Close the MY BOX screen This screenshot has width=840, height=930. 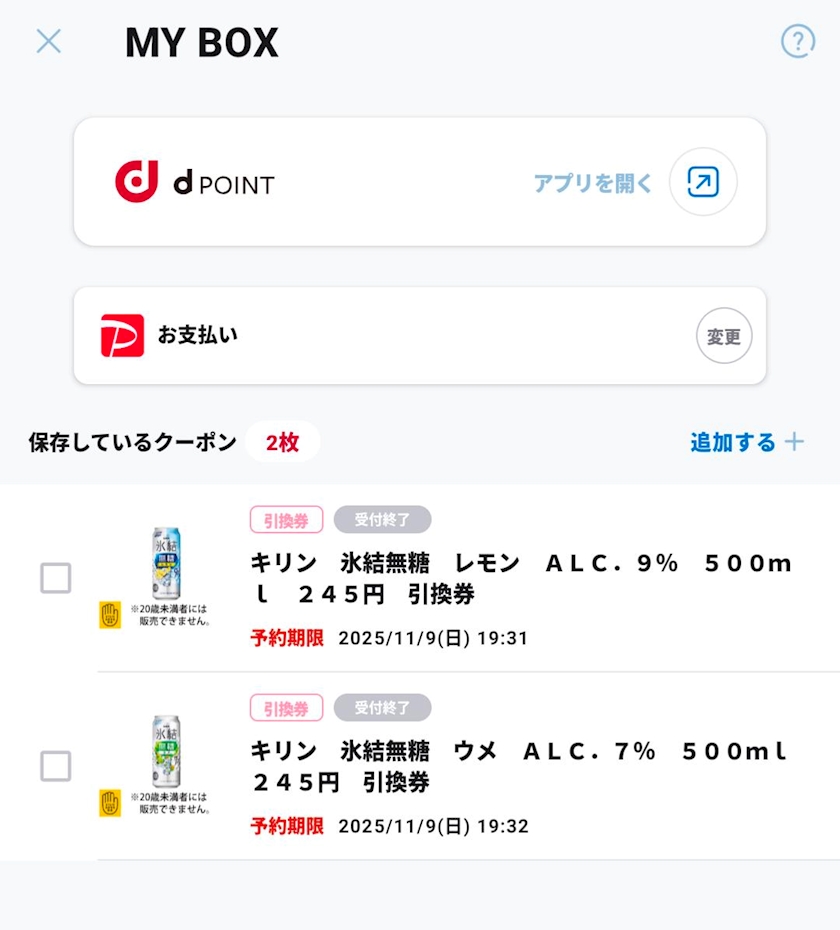point(48,41)
